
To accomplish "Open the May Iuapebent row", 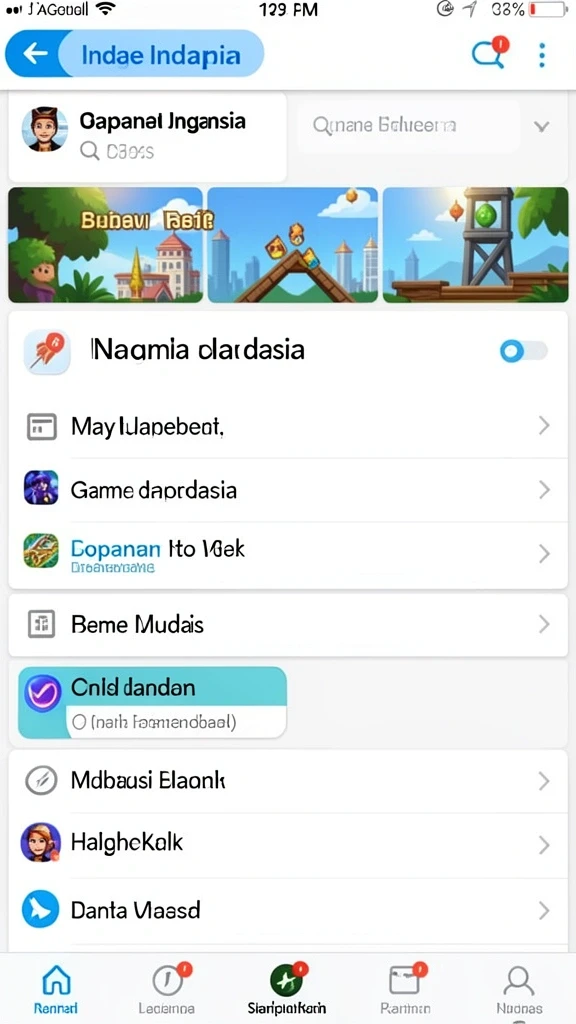I will click(x=288, y=426).
